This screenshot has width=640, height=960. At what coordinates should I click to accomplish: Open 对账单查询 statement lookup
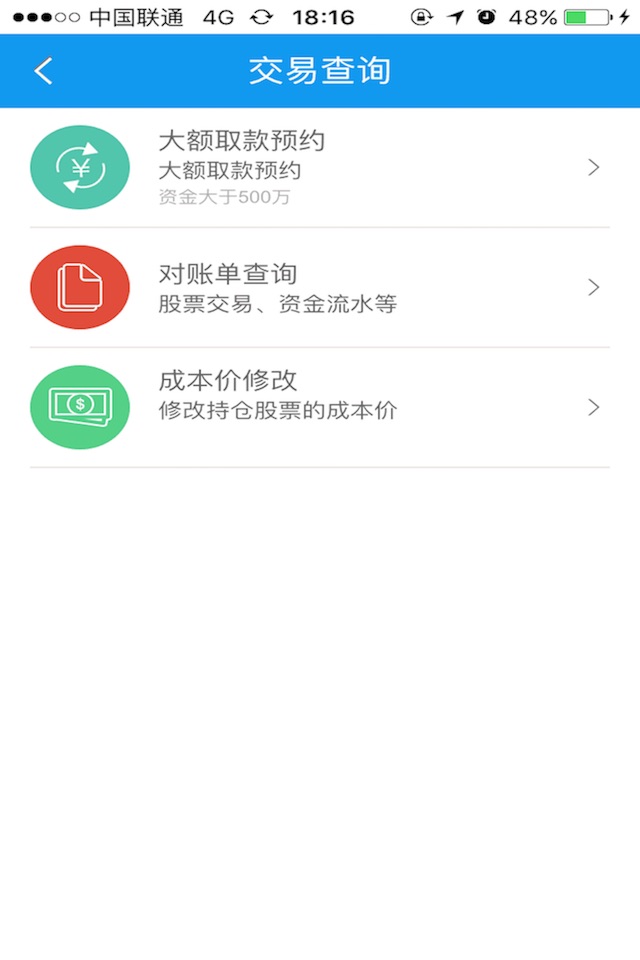(x=320, y=287)
